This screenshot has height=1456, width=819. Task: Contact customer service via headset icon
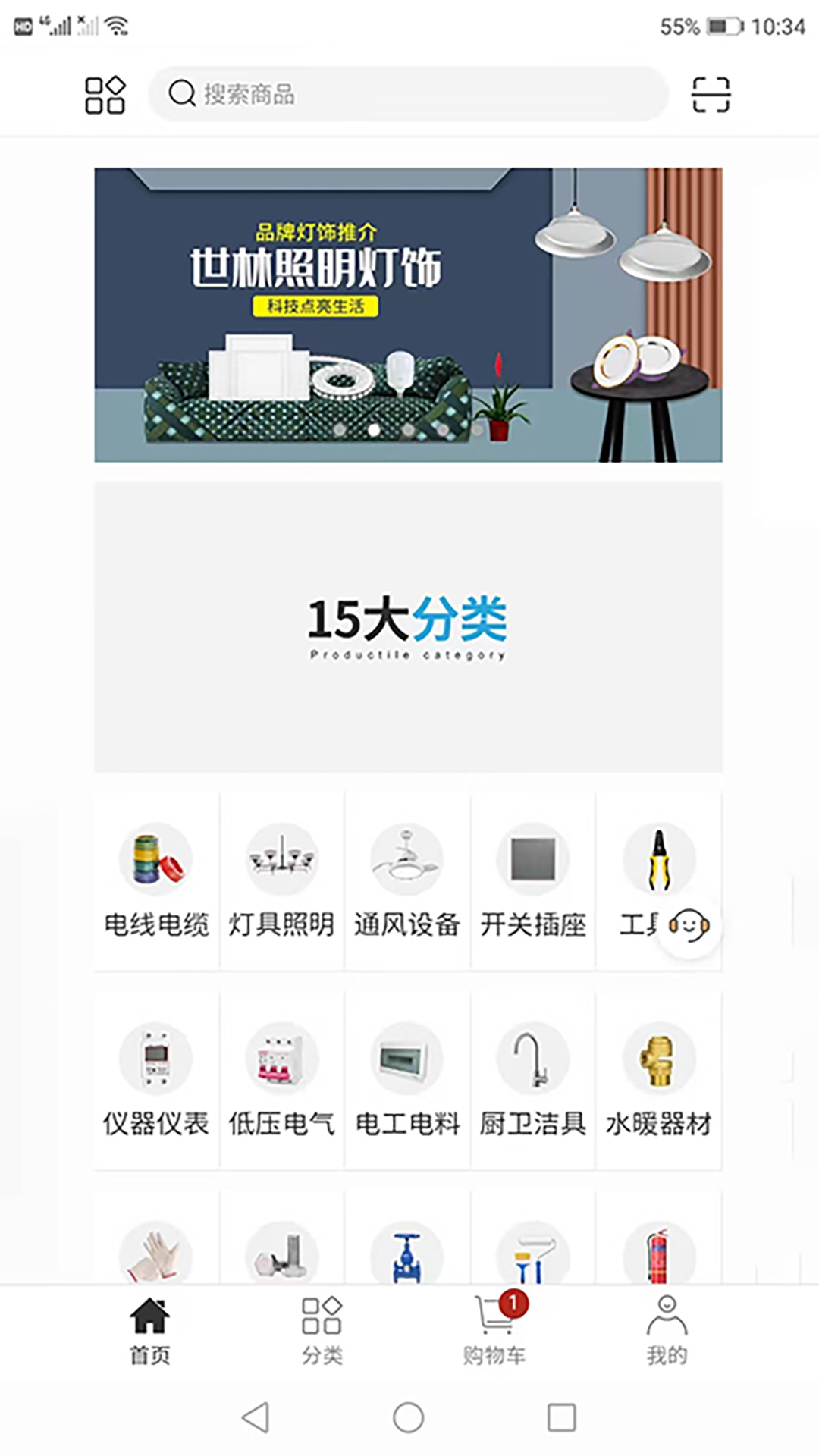(x=689, y=926)
